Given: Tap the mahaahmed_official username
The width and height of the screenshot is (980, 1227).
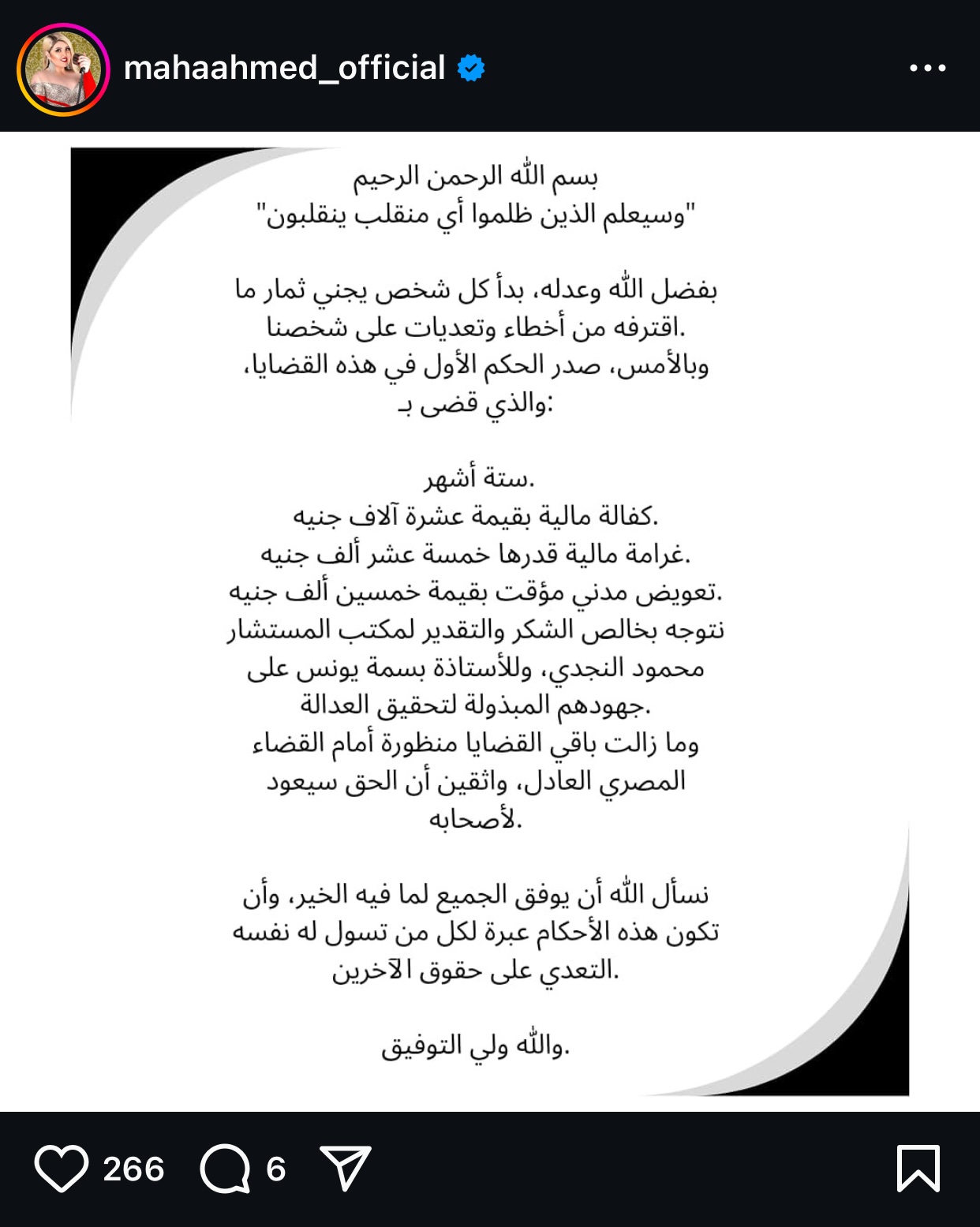Looking at the screenshot, I should coord(285,68).
